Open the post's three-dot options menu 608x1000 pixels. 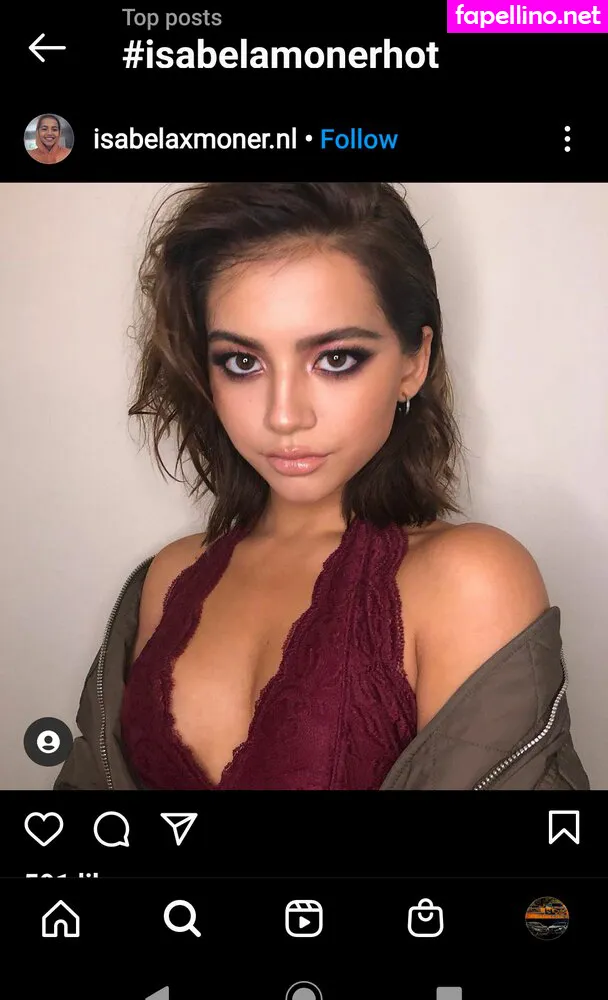pyautogui.click(x=567, y=139)
